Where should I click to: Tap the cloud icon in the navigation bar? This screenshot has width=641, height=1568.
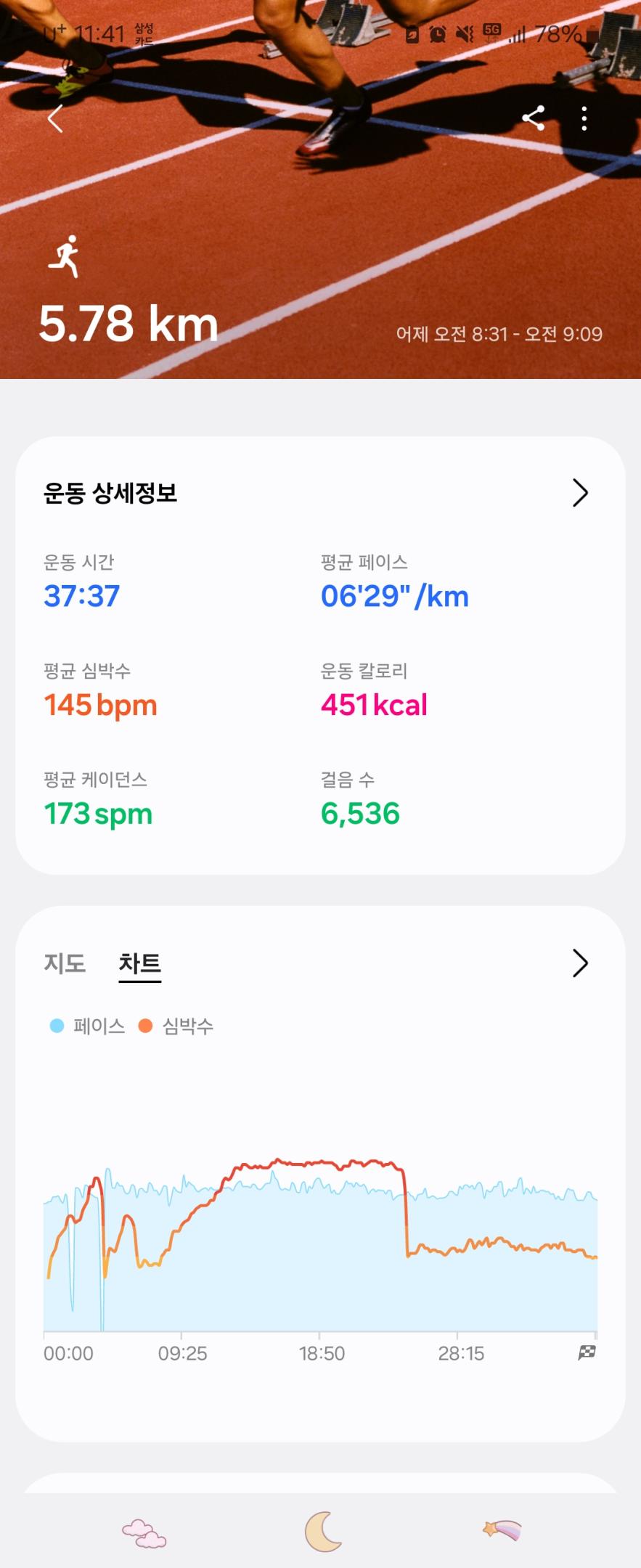(x=144, y=1532)
